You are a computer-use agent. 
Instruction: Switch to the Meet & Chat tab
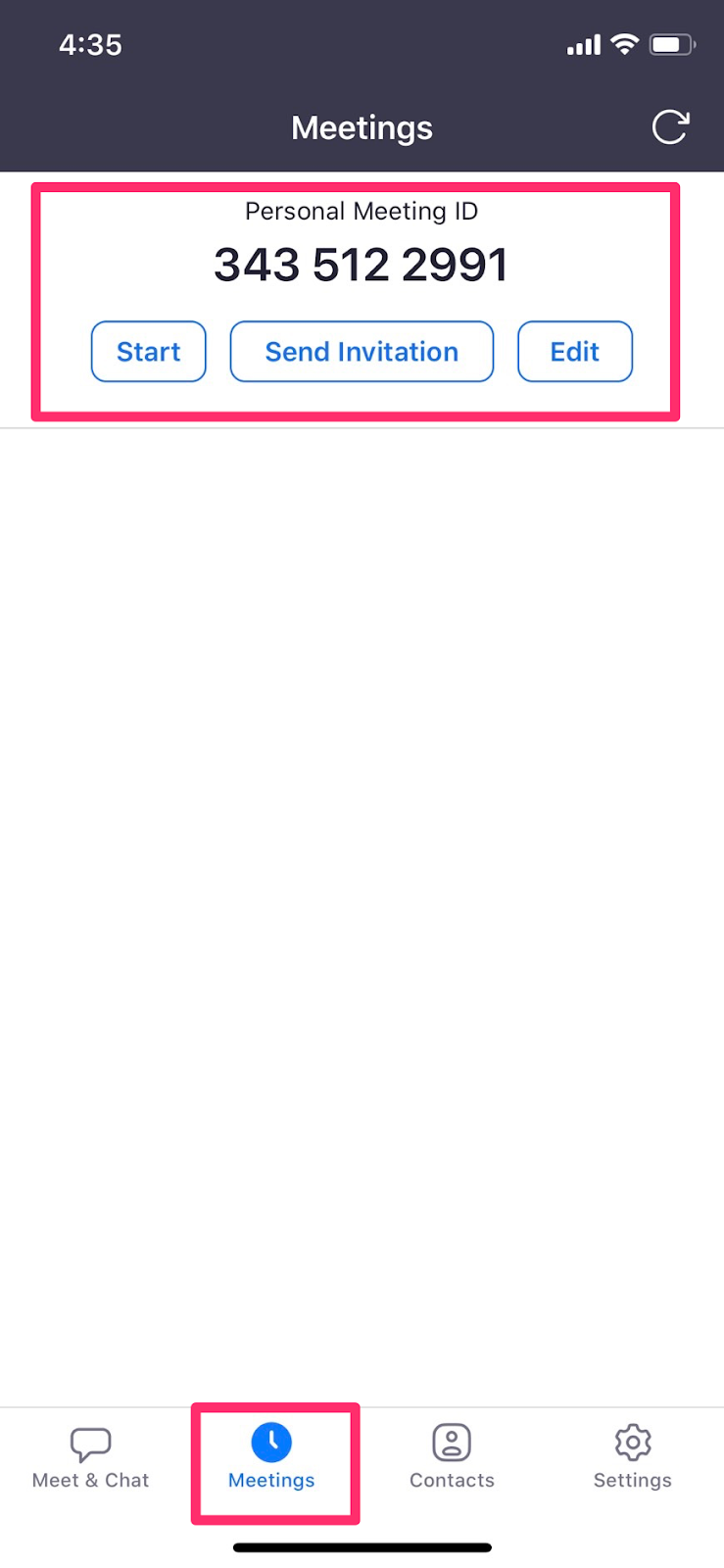point(90,1457)
